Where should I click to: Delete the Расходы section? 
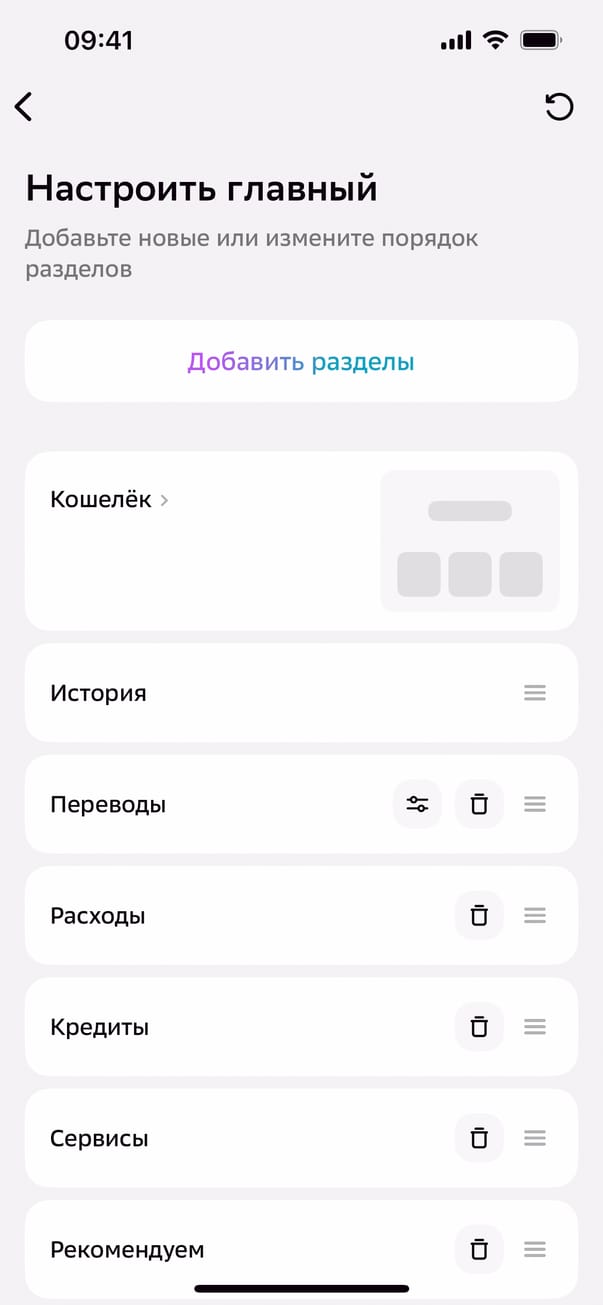coord(479,915)
